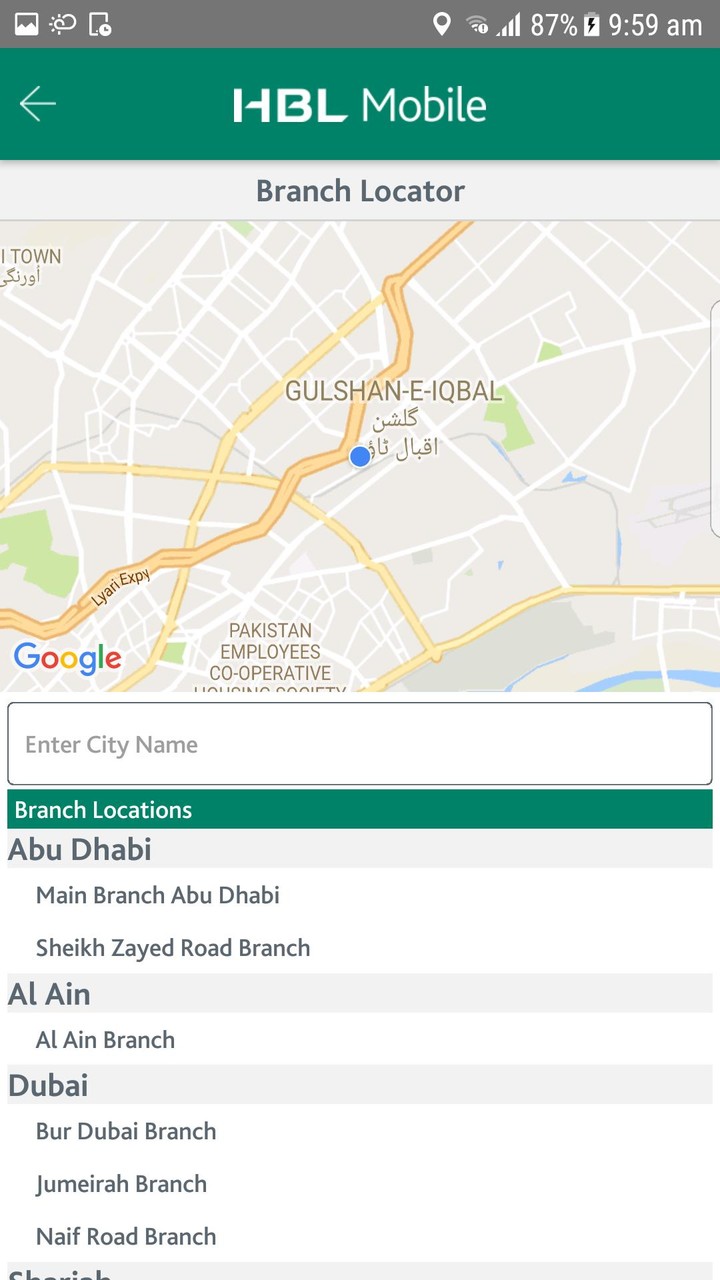
Task: Tap the back arrow to leave Branch Locator
Action: click(x=38, y=103)
